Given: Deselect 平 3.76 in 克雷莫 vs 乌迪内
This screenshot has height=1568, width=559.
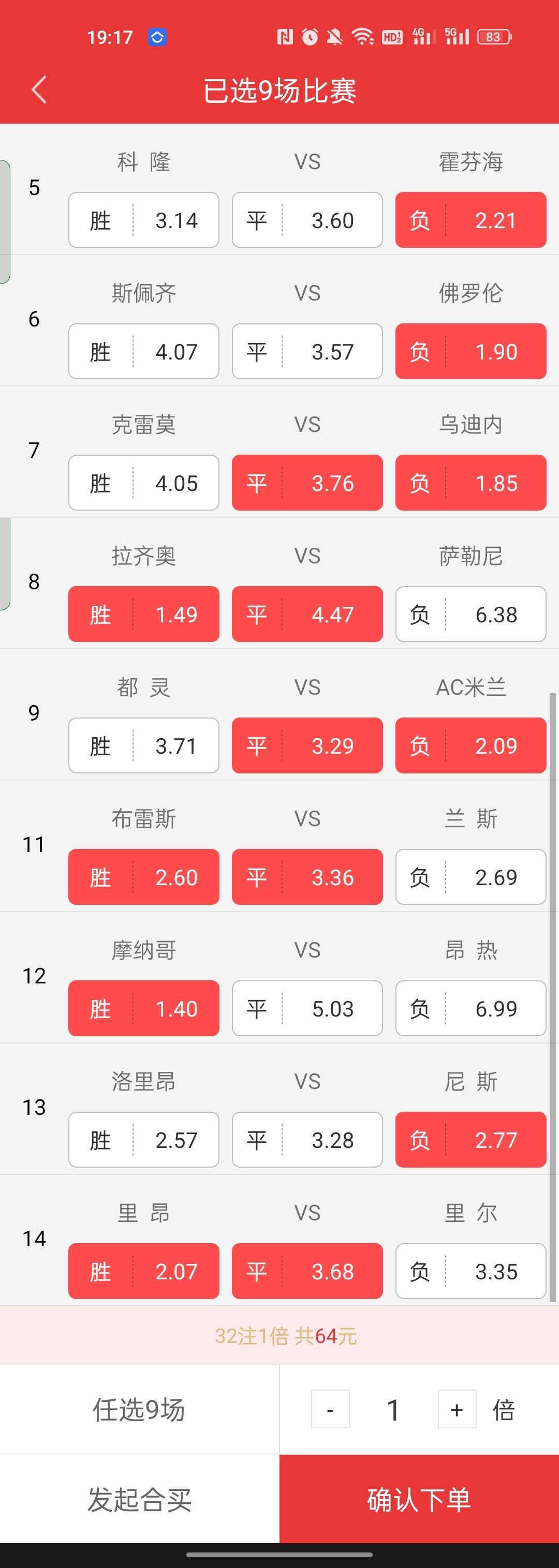Looking at the screenshot, I should [x=307, y=483].
